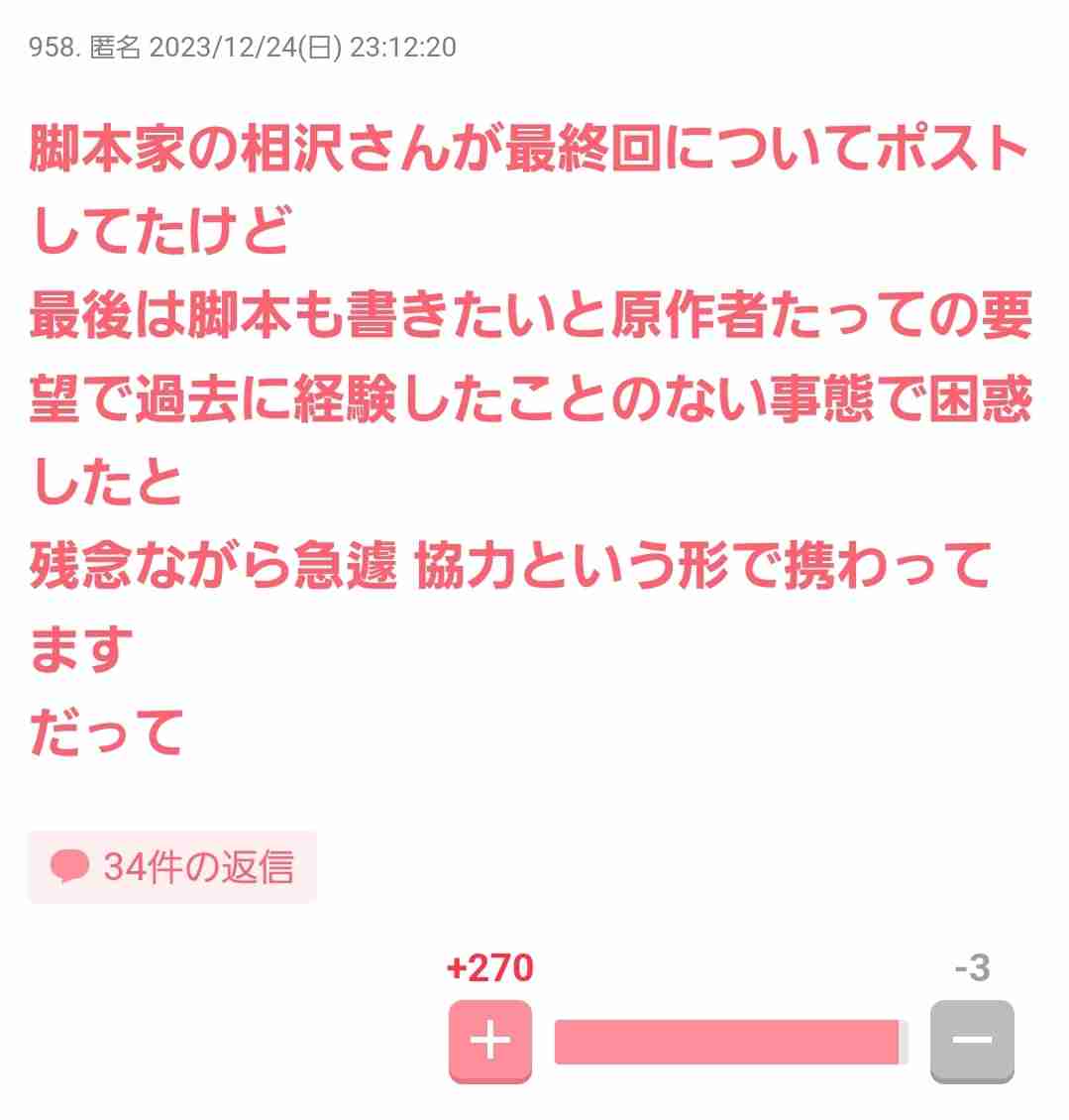The image size is (1069, 1120).
Task: Select the -3 vote count label
Action: [x=971, y=970]
